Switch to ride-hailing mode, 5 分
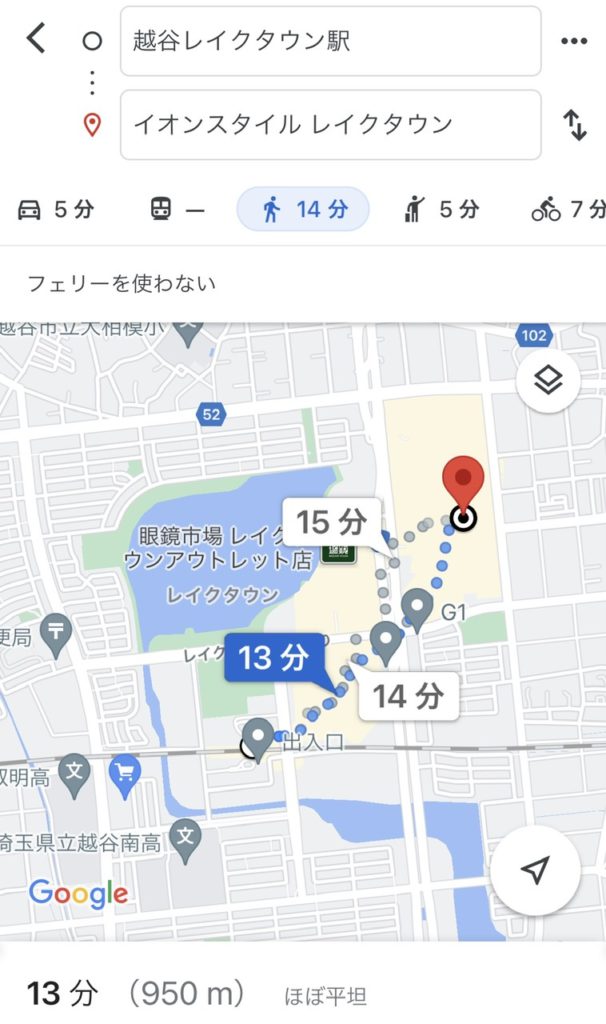Image resolution: width=606 pixels, height=1024 pixels. 441,210
